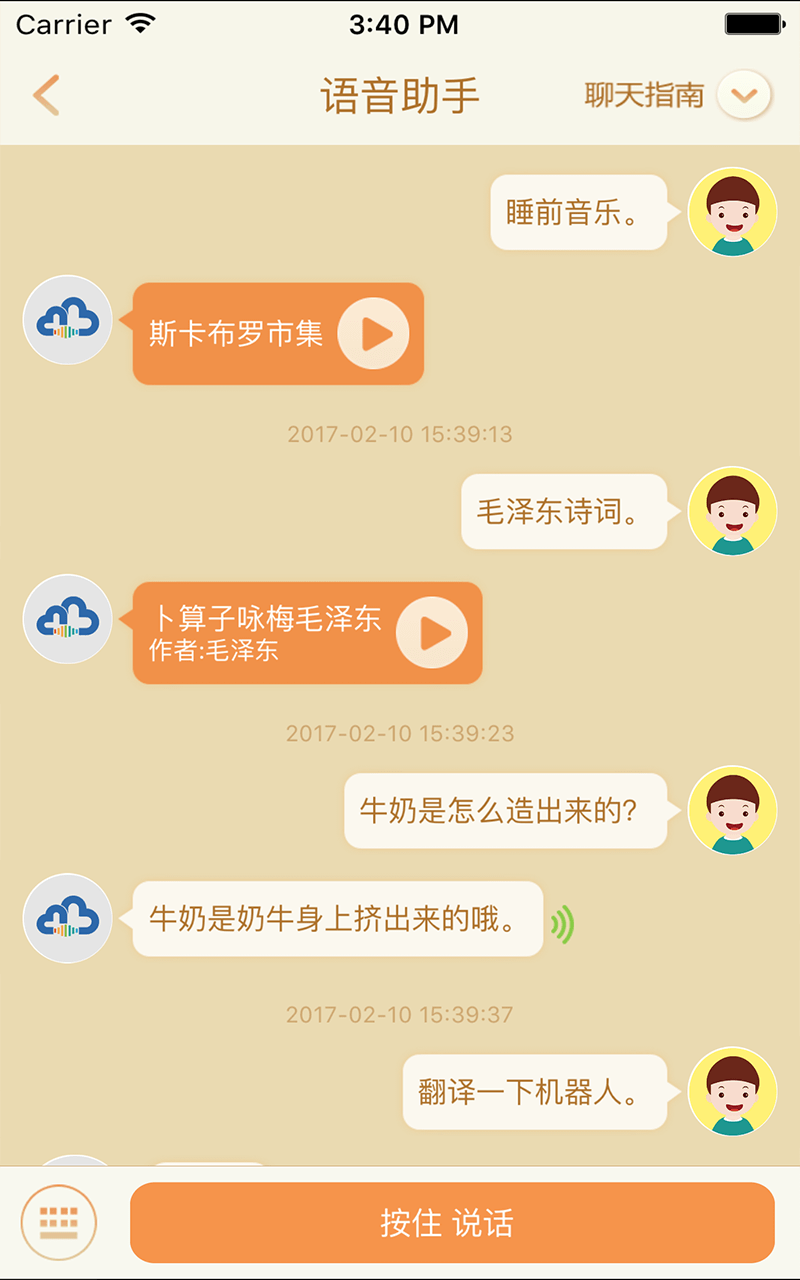800x1280 pixels.
Task: Select the 翻译一下机器人 message bubble
Action: pos(535,1093)
